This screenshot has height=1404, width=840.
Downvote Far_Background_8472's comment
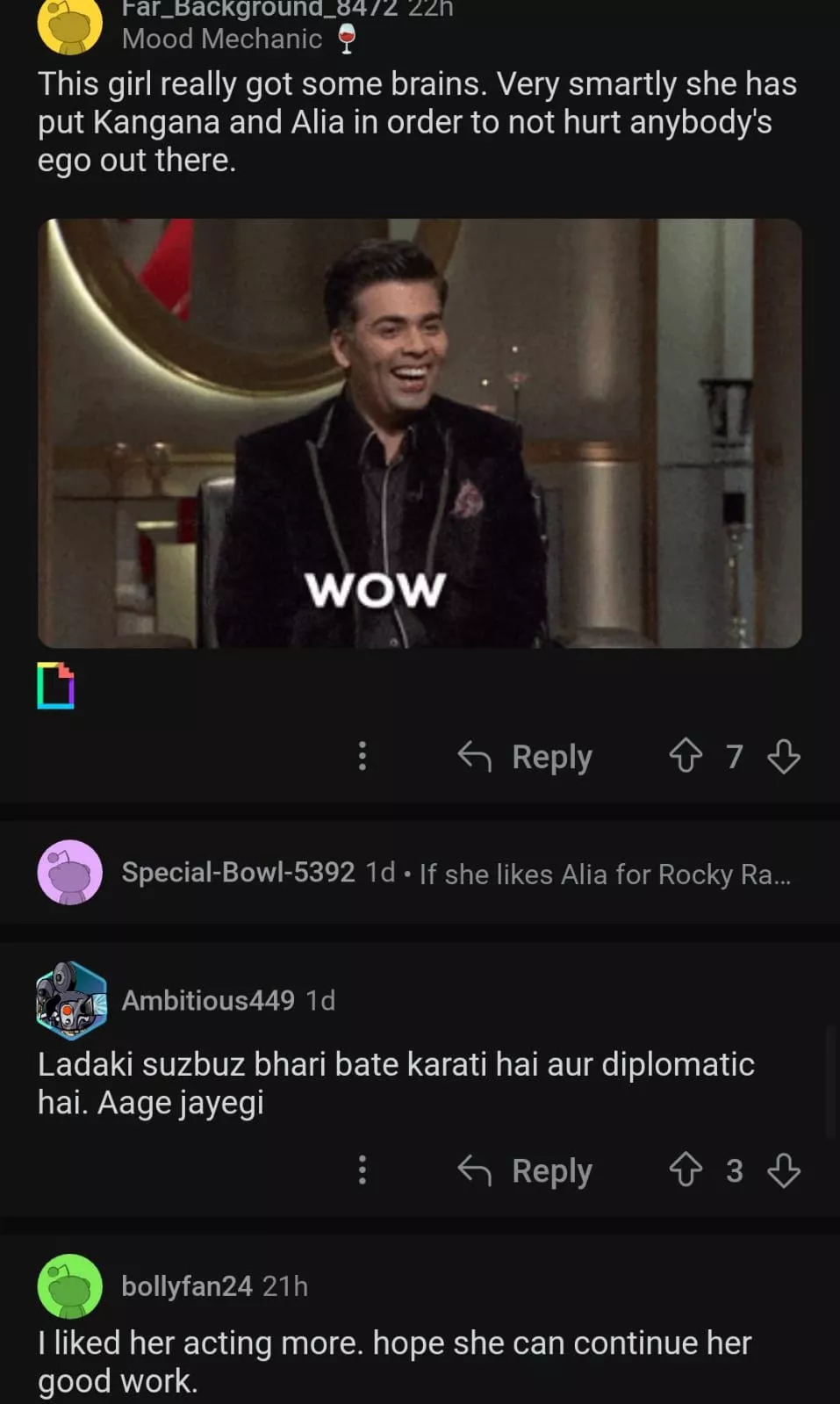coord(783,756)
